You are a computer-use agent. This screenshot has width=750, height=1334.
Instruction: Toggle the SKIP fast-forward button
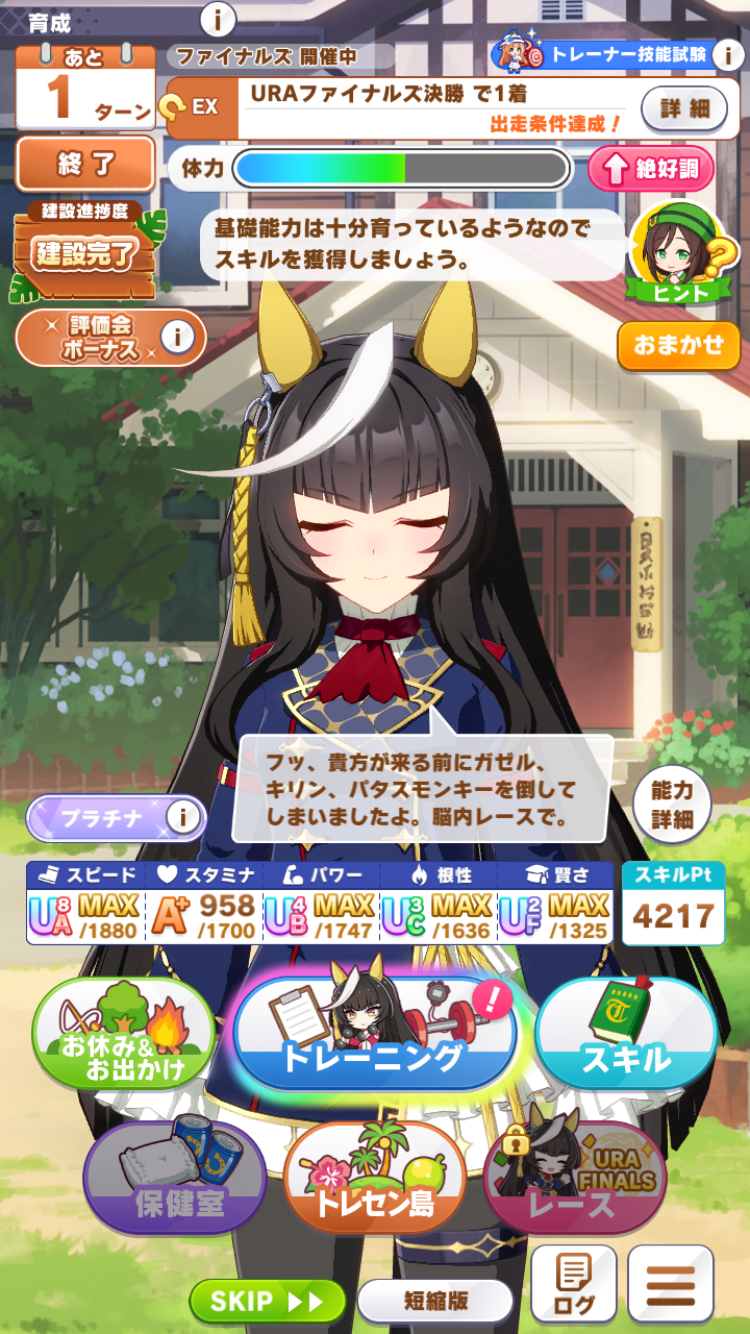(267, 1301)
